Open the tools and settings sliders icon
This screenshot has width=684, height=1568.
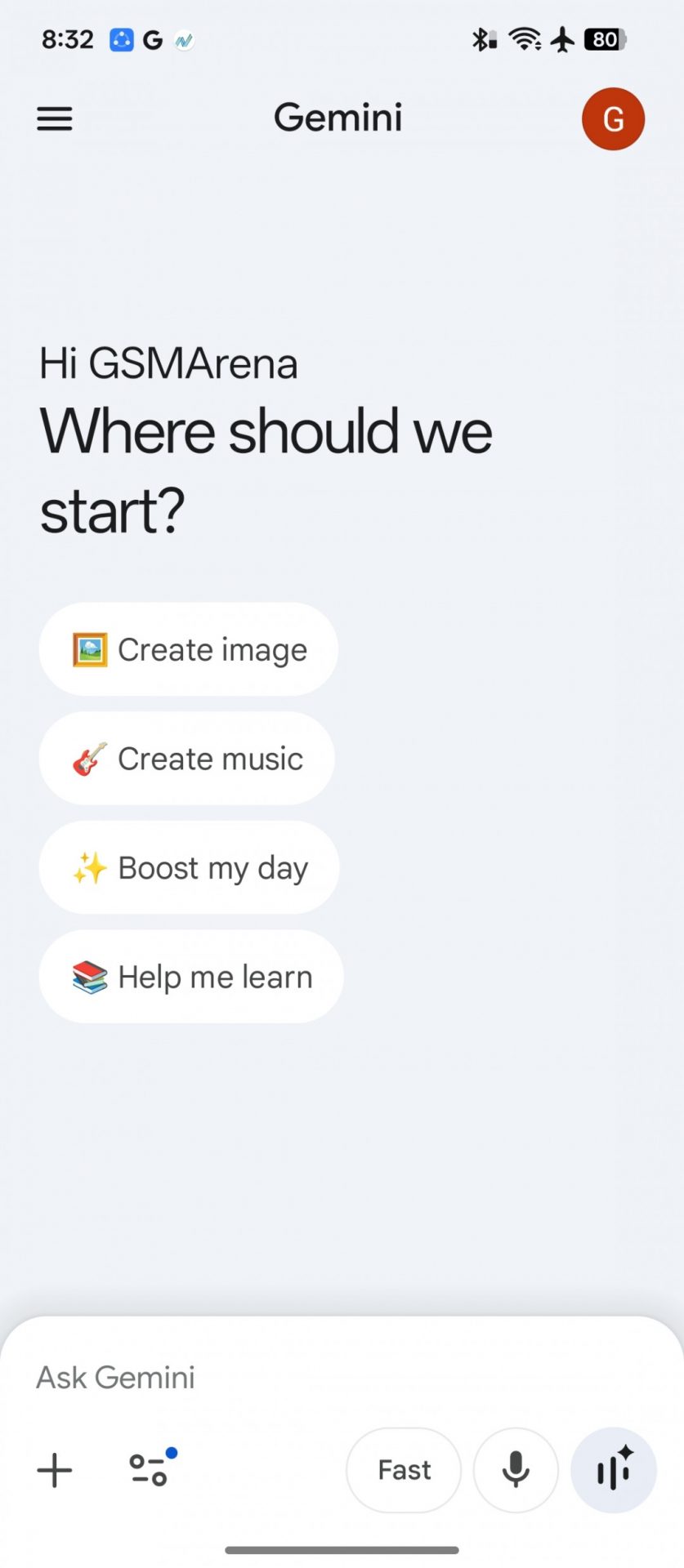tap(150, 1470)
